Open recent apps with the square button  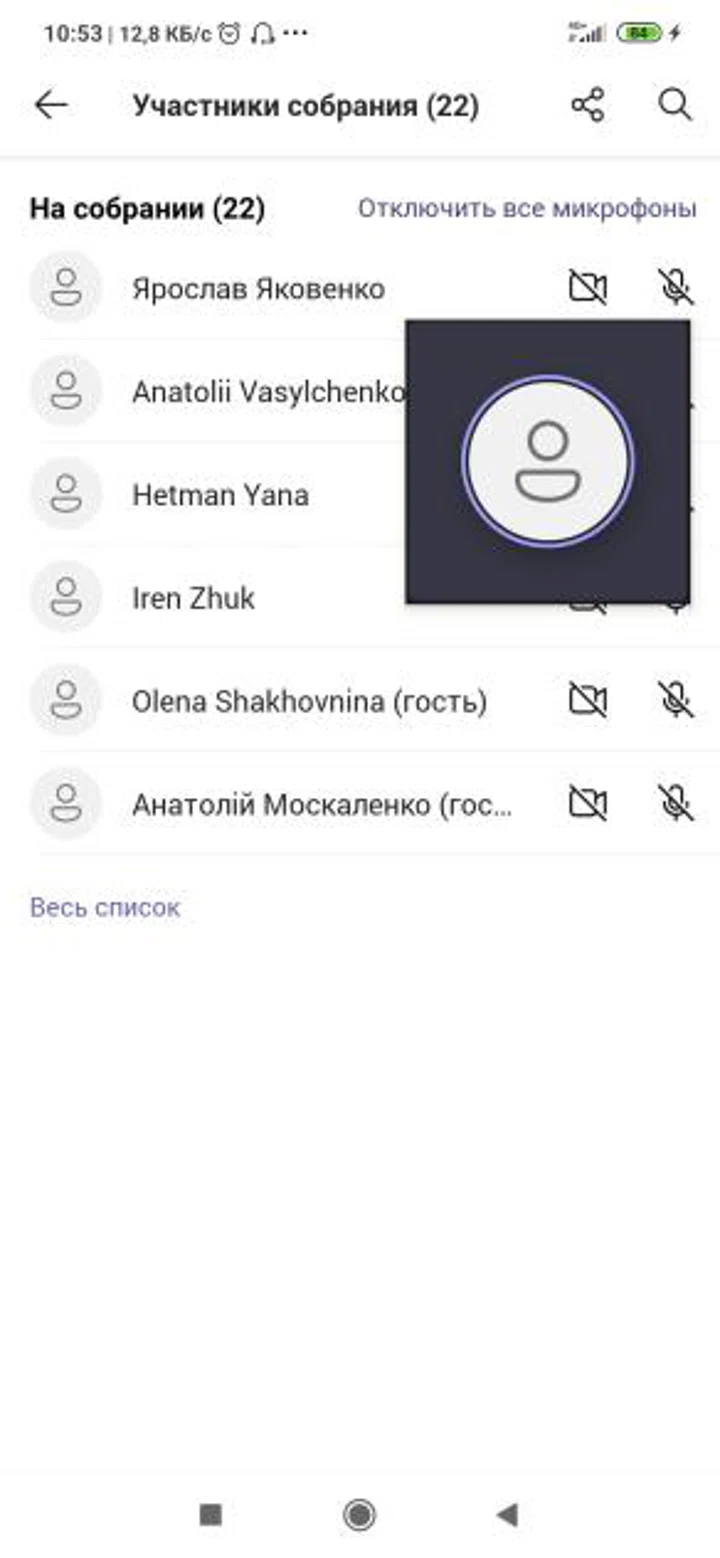(x=211, y=1515)
